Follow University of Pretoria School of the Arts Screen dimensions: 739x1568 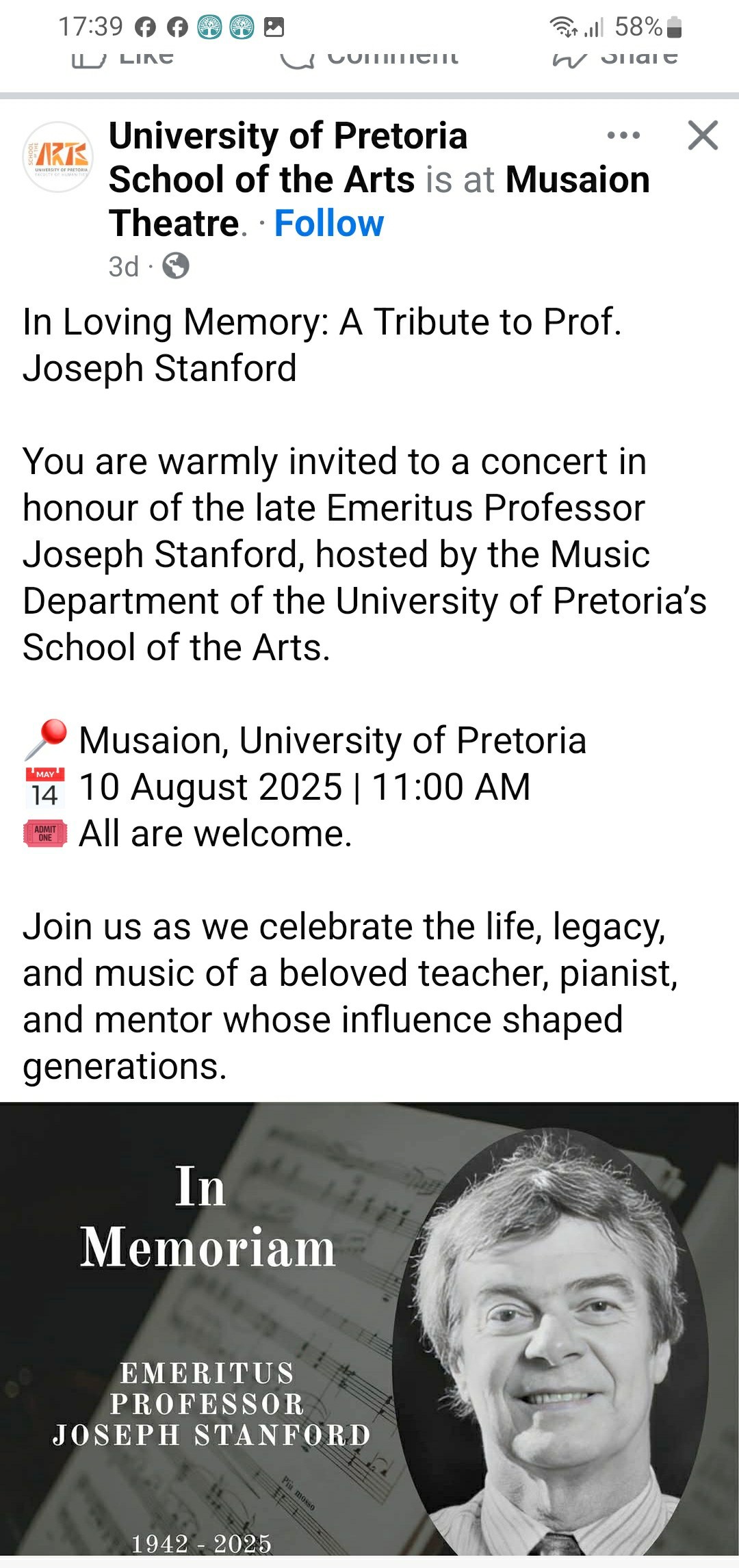click(x=329, y=224)
